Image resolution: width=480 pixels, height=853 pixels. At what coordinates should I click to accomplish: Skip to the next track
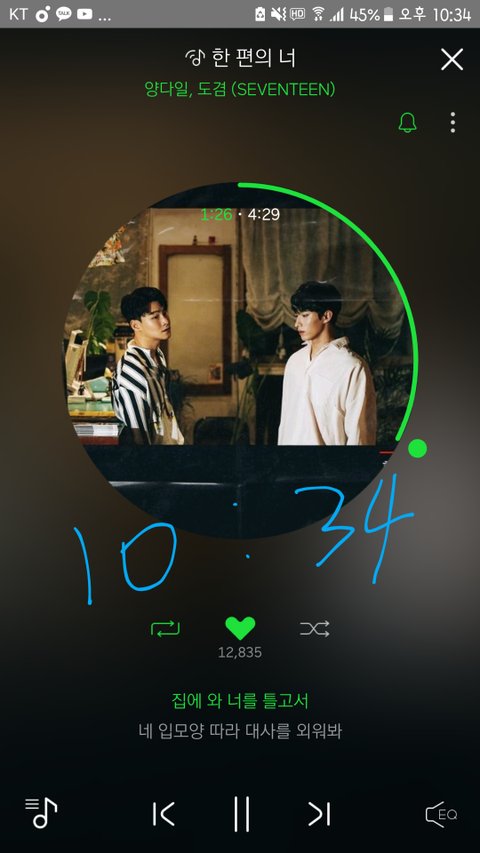[x=319, y=814]
